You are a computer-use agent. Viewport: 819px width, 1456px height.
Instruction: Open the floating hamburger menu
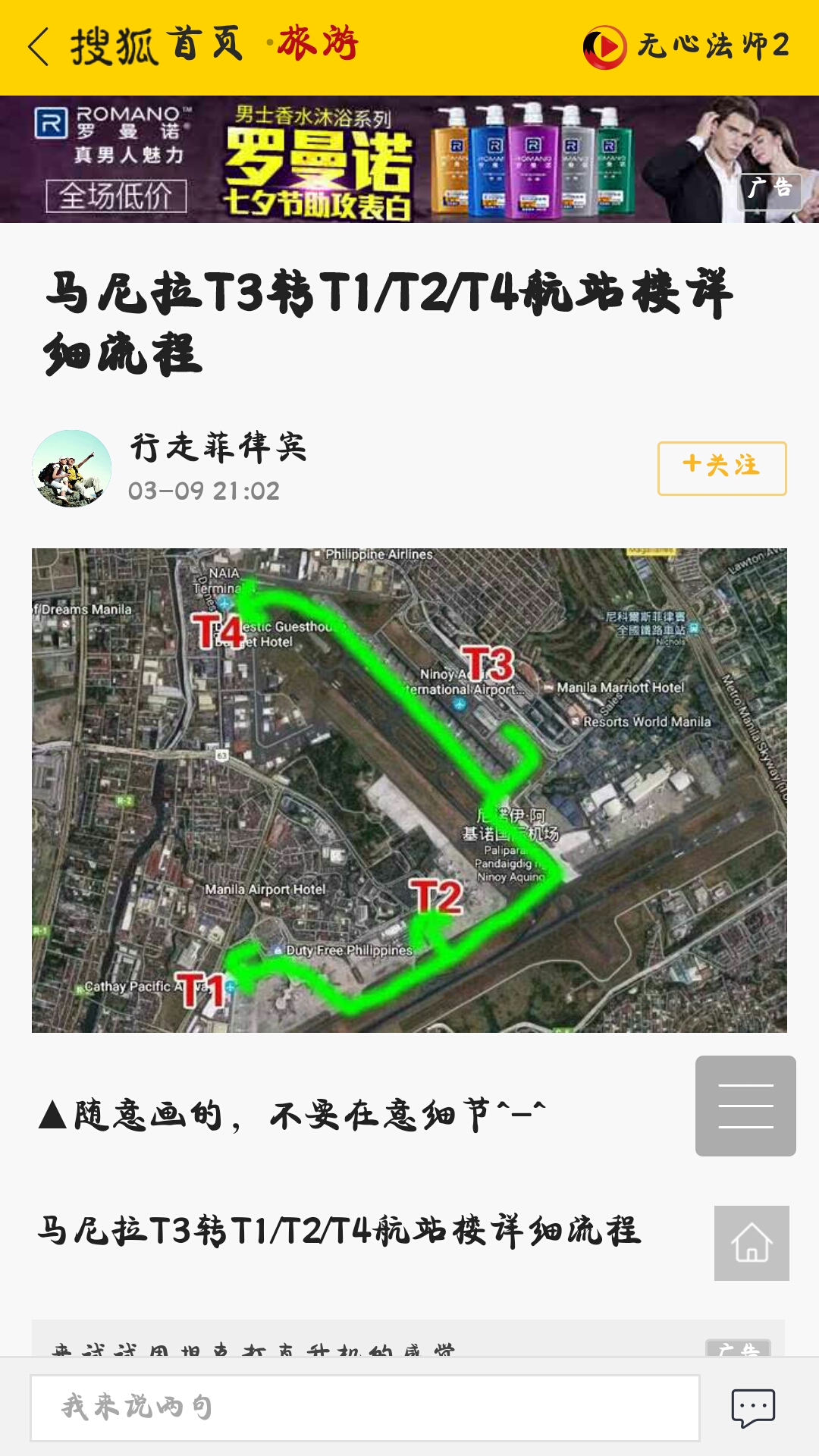coord(745,1106)
